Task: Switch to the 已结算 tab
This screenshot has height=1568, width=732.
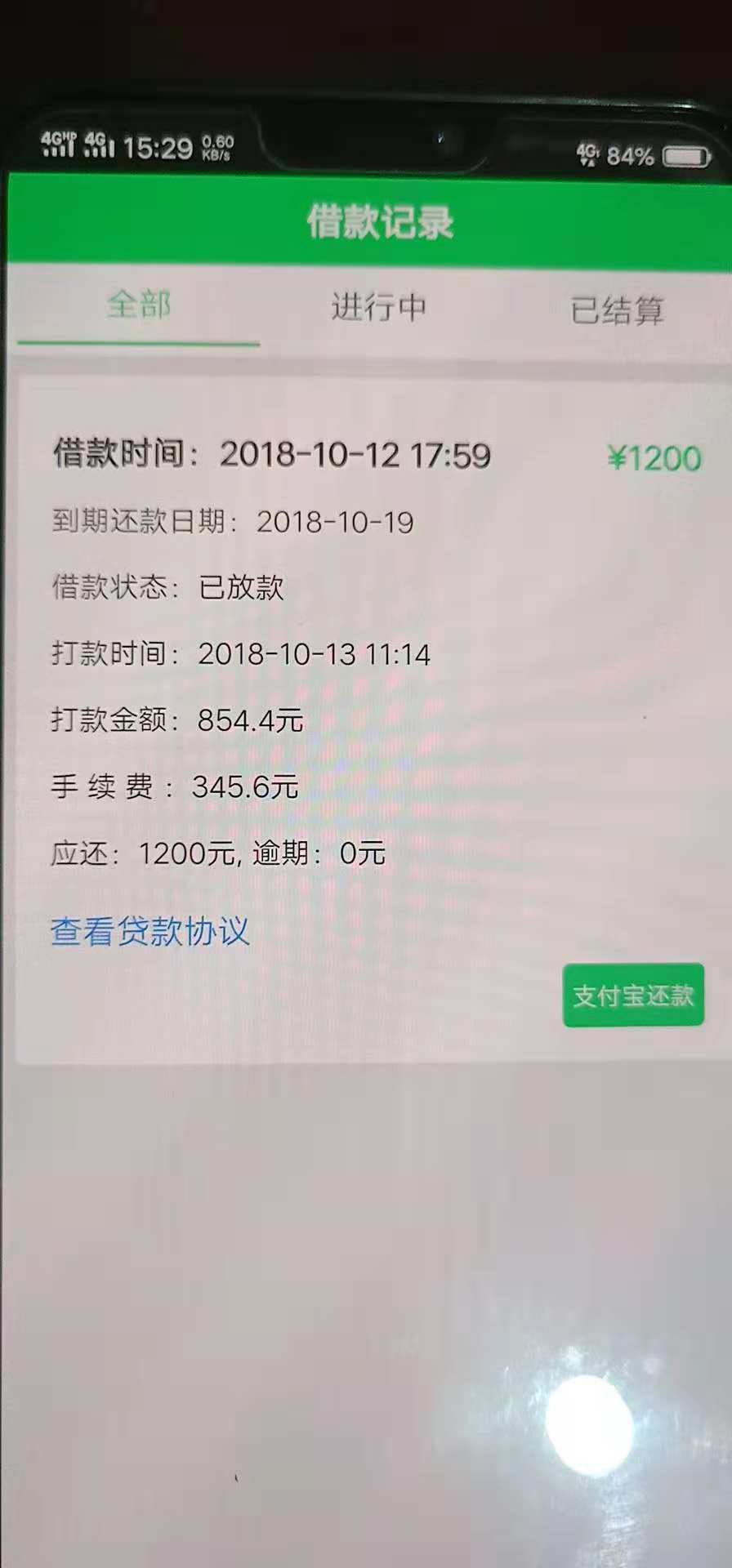Action: click(x=617, y=310)
